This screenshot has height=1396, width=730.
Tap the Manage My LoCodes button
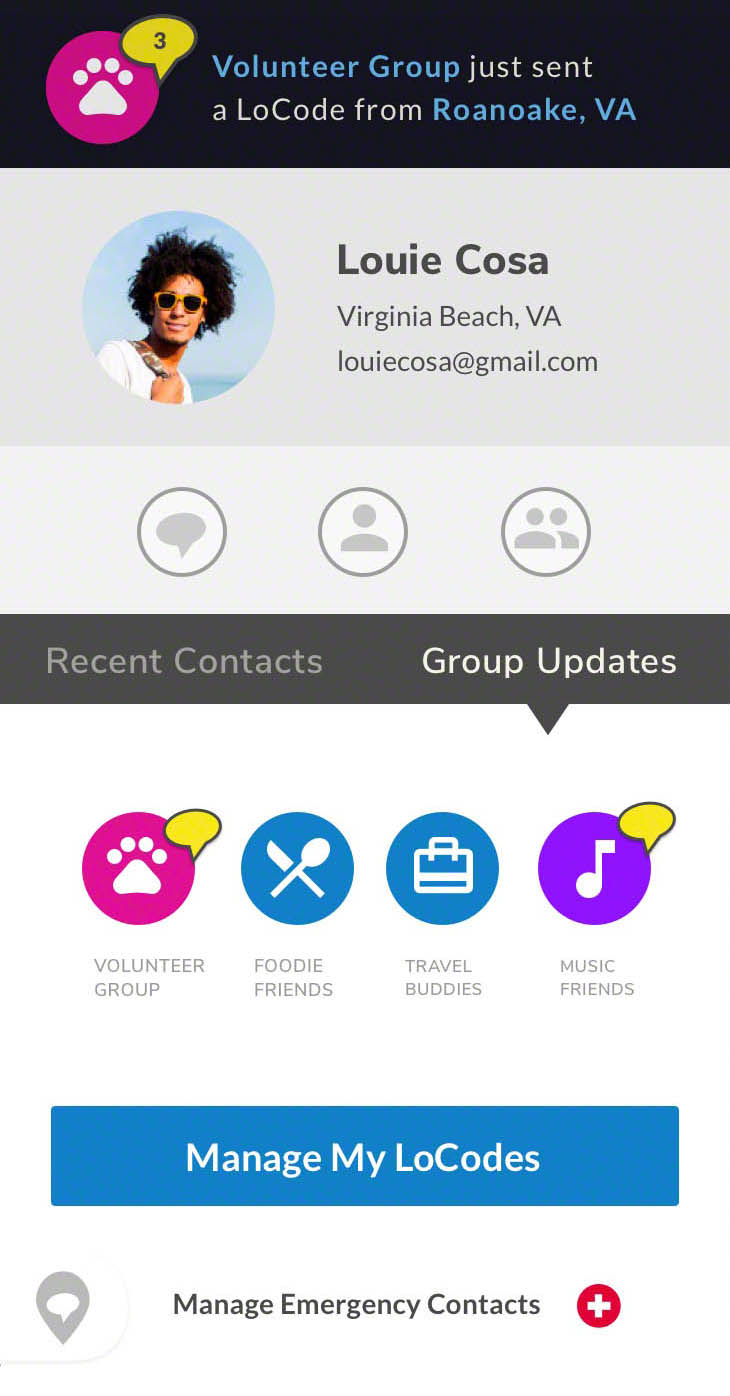[x=365, y=1156]
